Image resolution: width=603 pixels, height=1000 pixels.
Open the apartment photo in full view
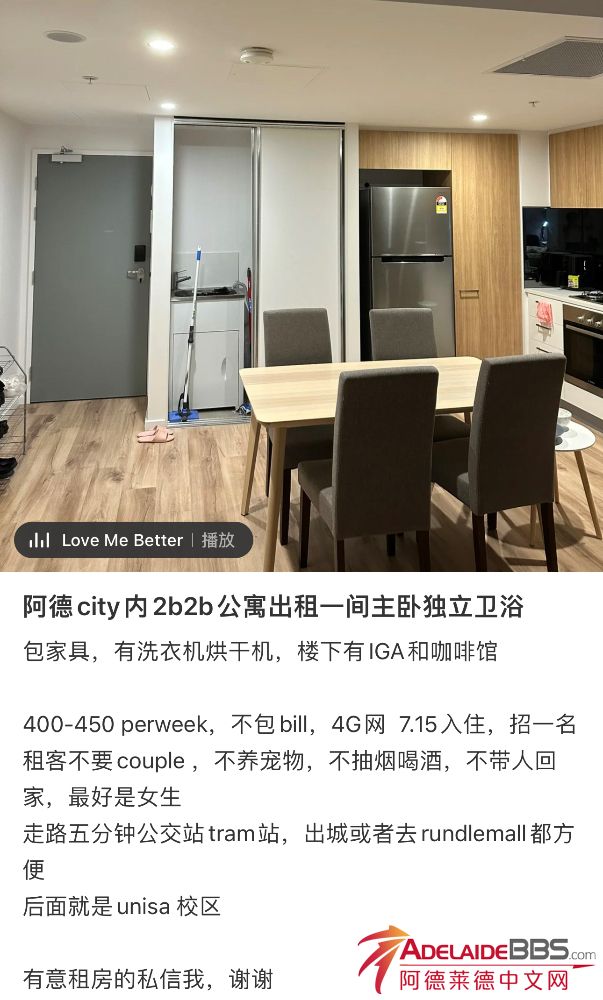click(x=300, y=280)
